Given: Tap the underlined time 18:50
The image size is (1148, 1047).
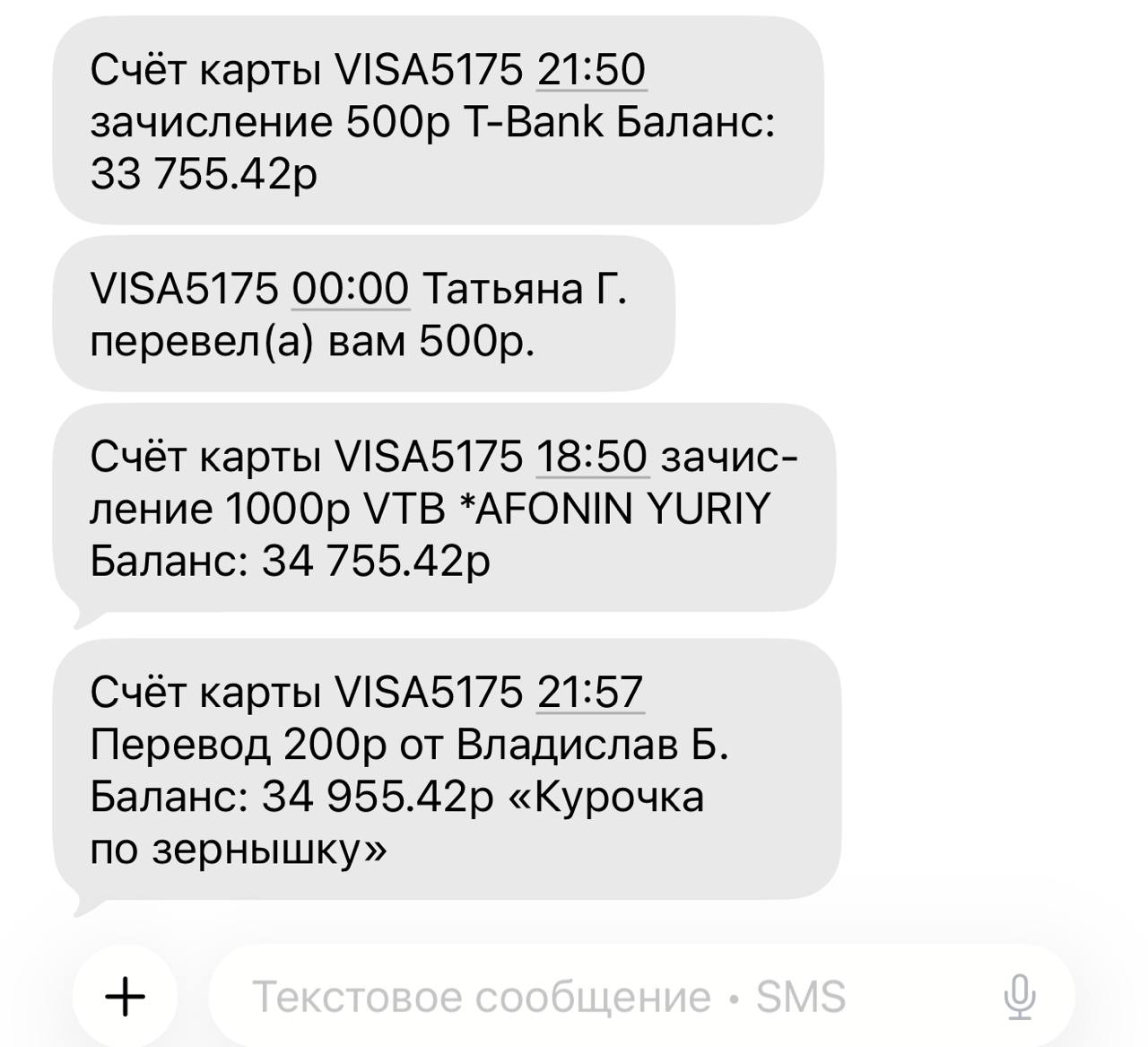Looking at the screenshot, I should click(591, 457).
